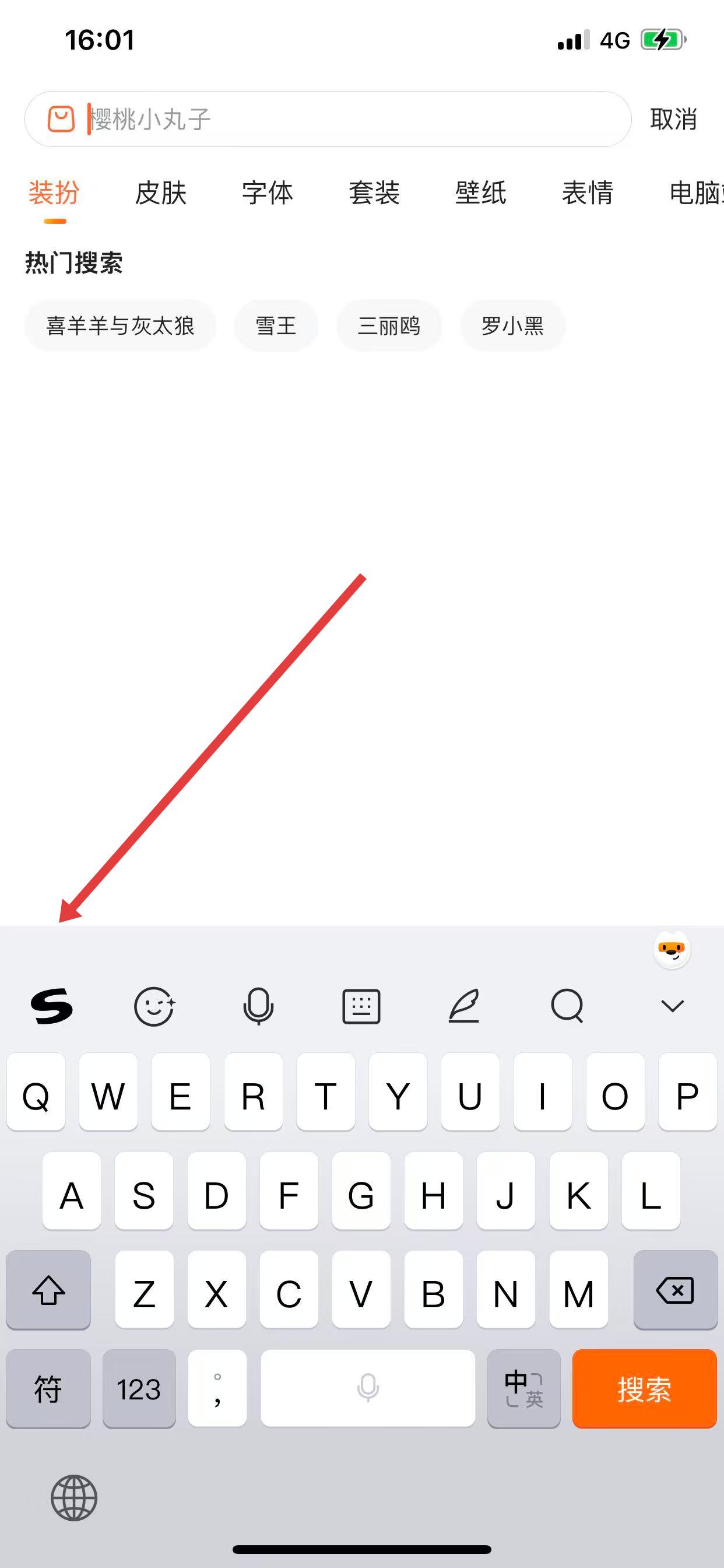Pick the 三丽鸥 hot search chip
This screenshot has height=1568, width=724.
click(x=389, y=325)
